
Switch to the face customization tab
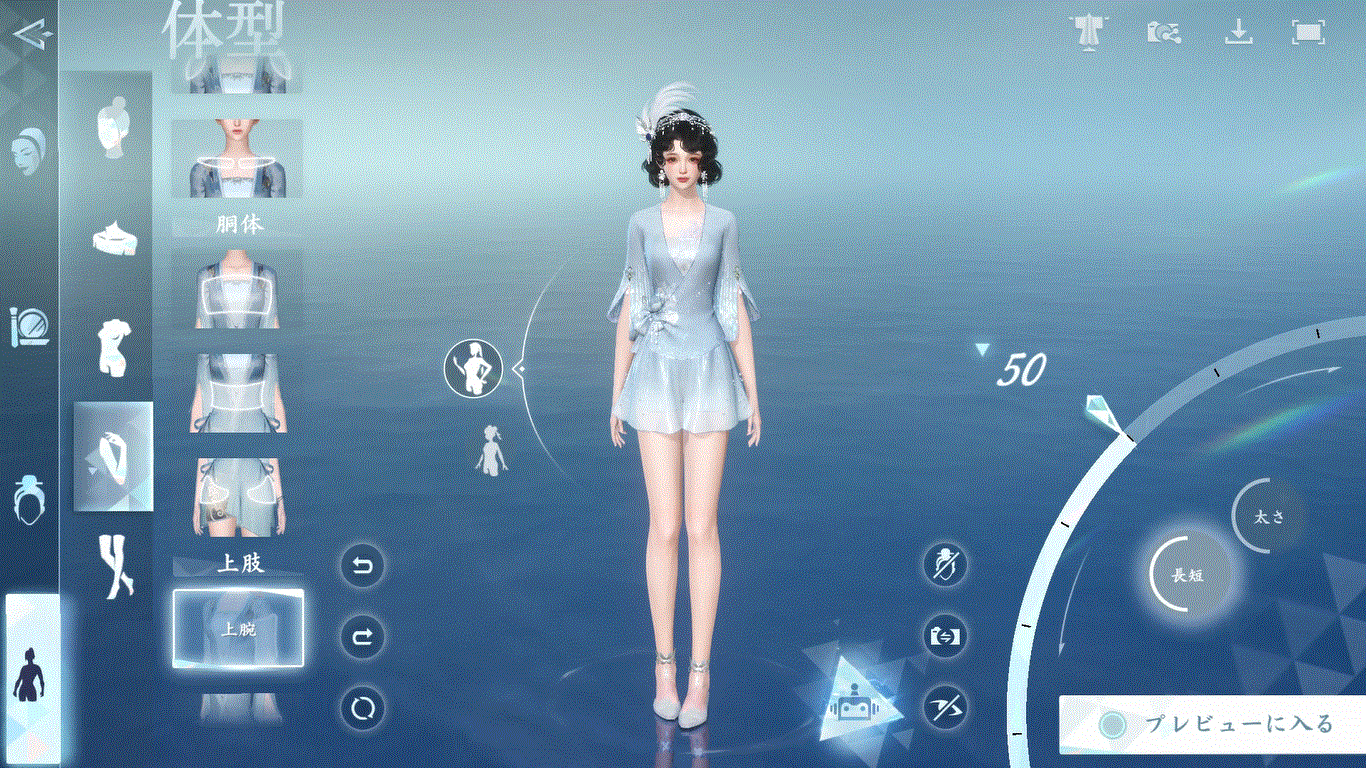point(28,152)
